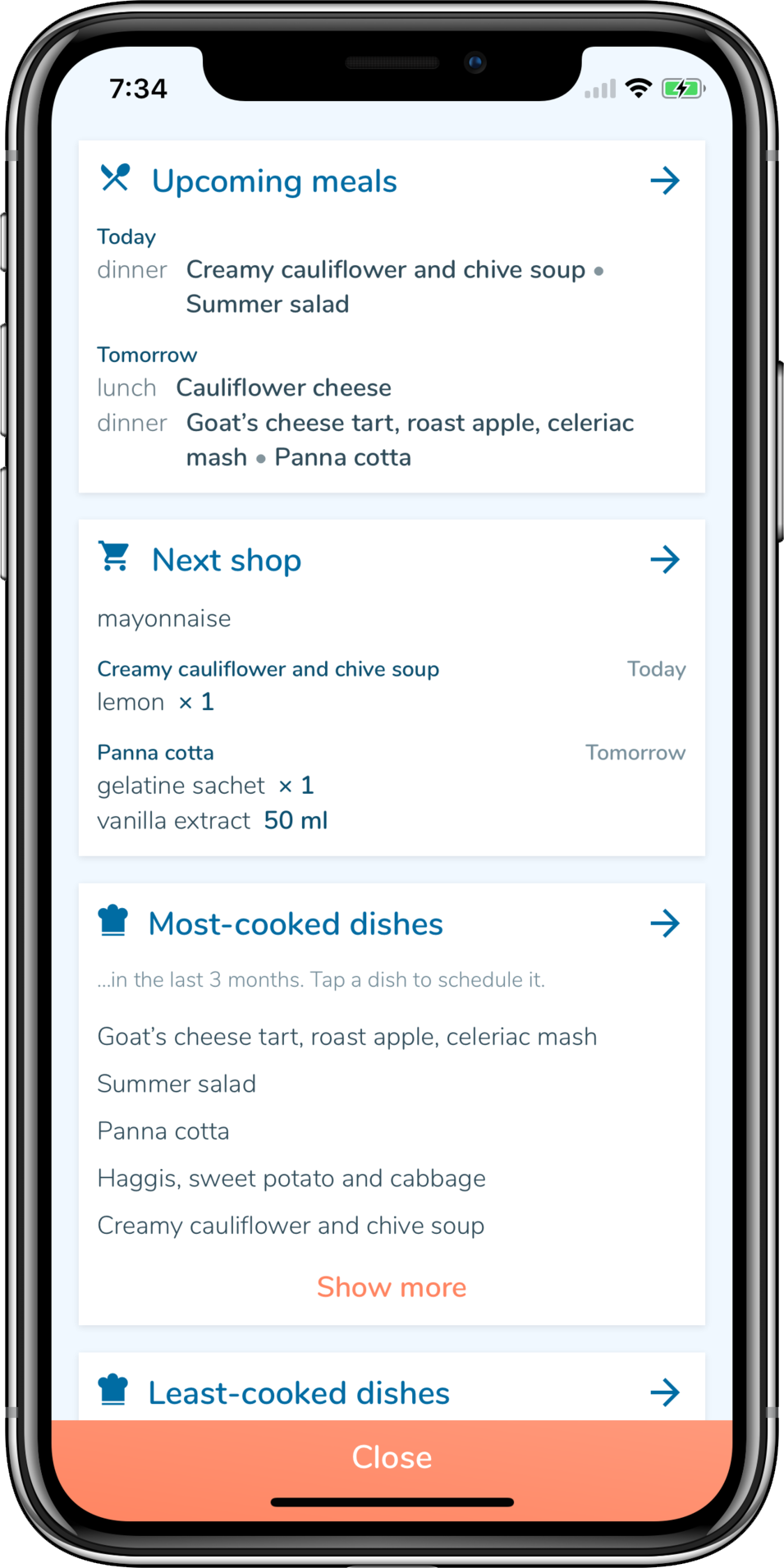Close the overview panel

(x=392, y=1457)
